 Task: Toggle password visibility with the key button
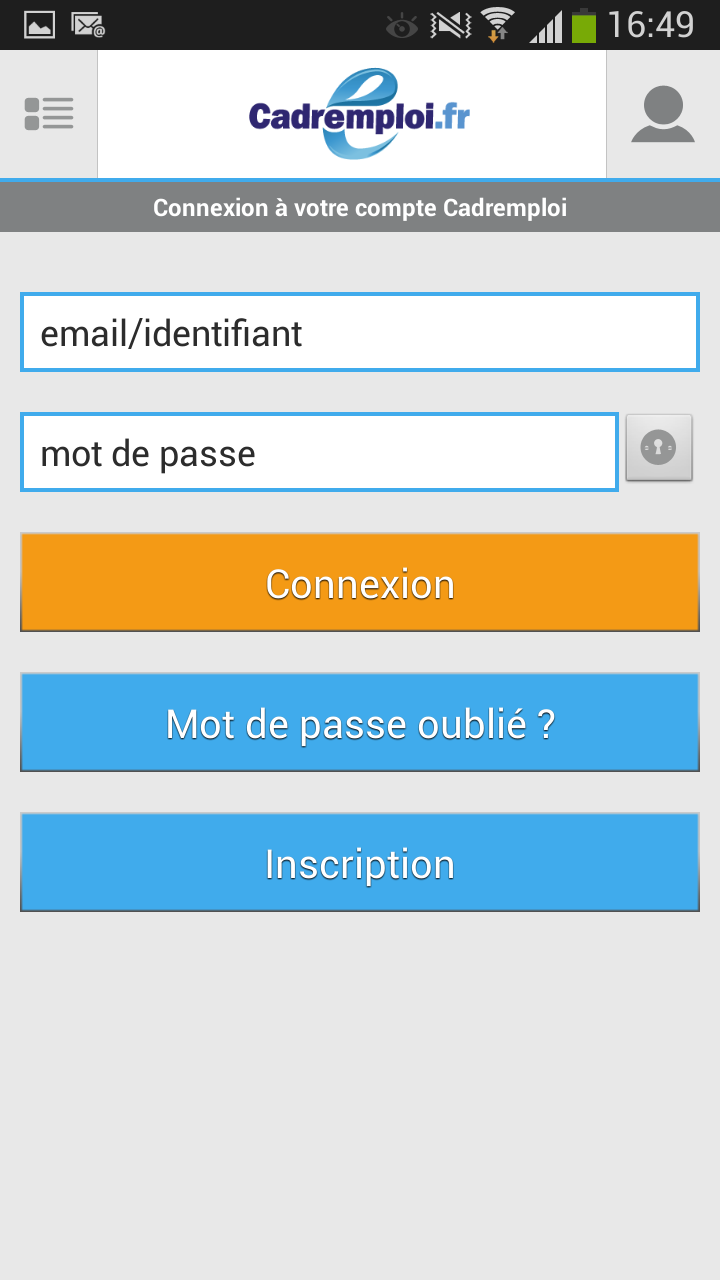point(660,448)
